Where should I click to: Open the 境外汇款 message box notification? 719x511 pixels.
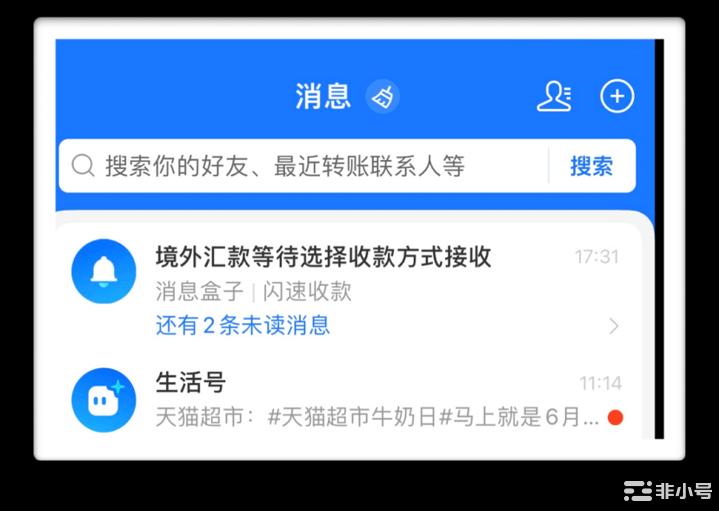[323, 258]
